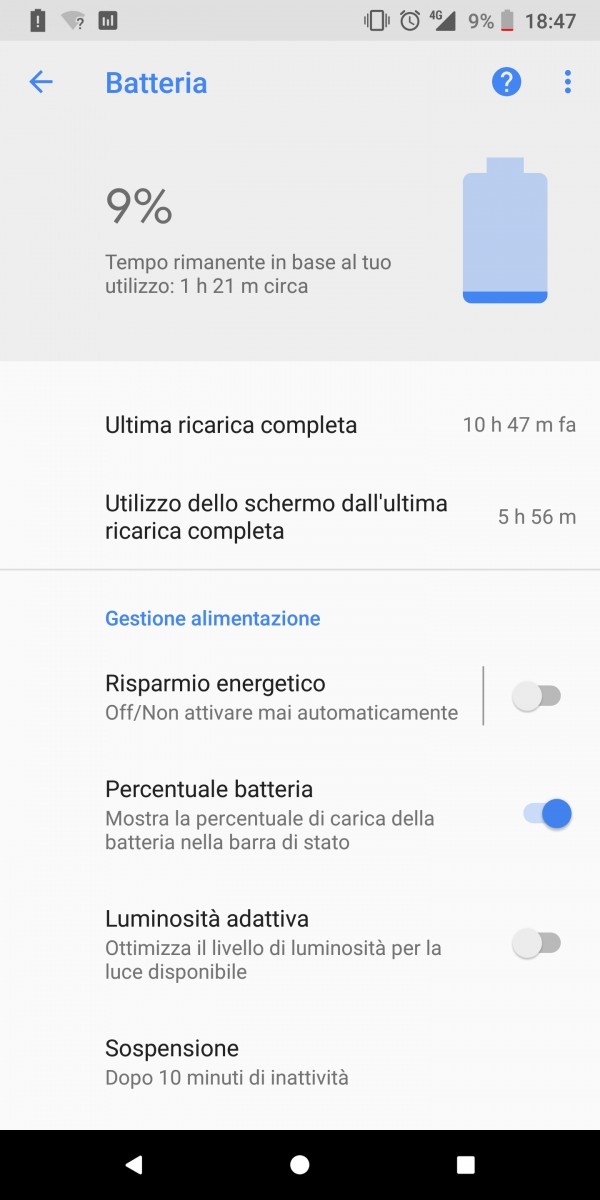Open the help question mark icon
The width and height of the screenshot is (600, 1200).
point(507,82)
